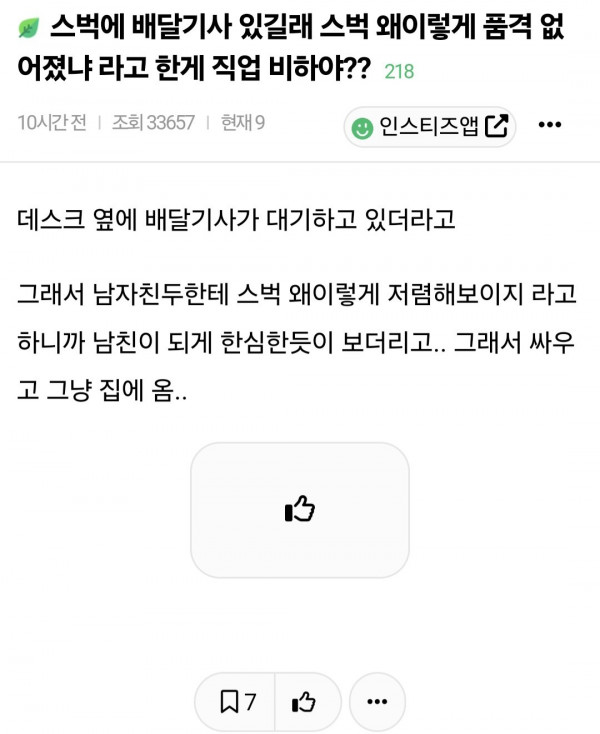Scrap the post with the bookmark button
This screenshot has width=600, height=734.
click(238, 702)
